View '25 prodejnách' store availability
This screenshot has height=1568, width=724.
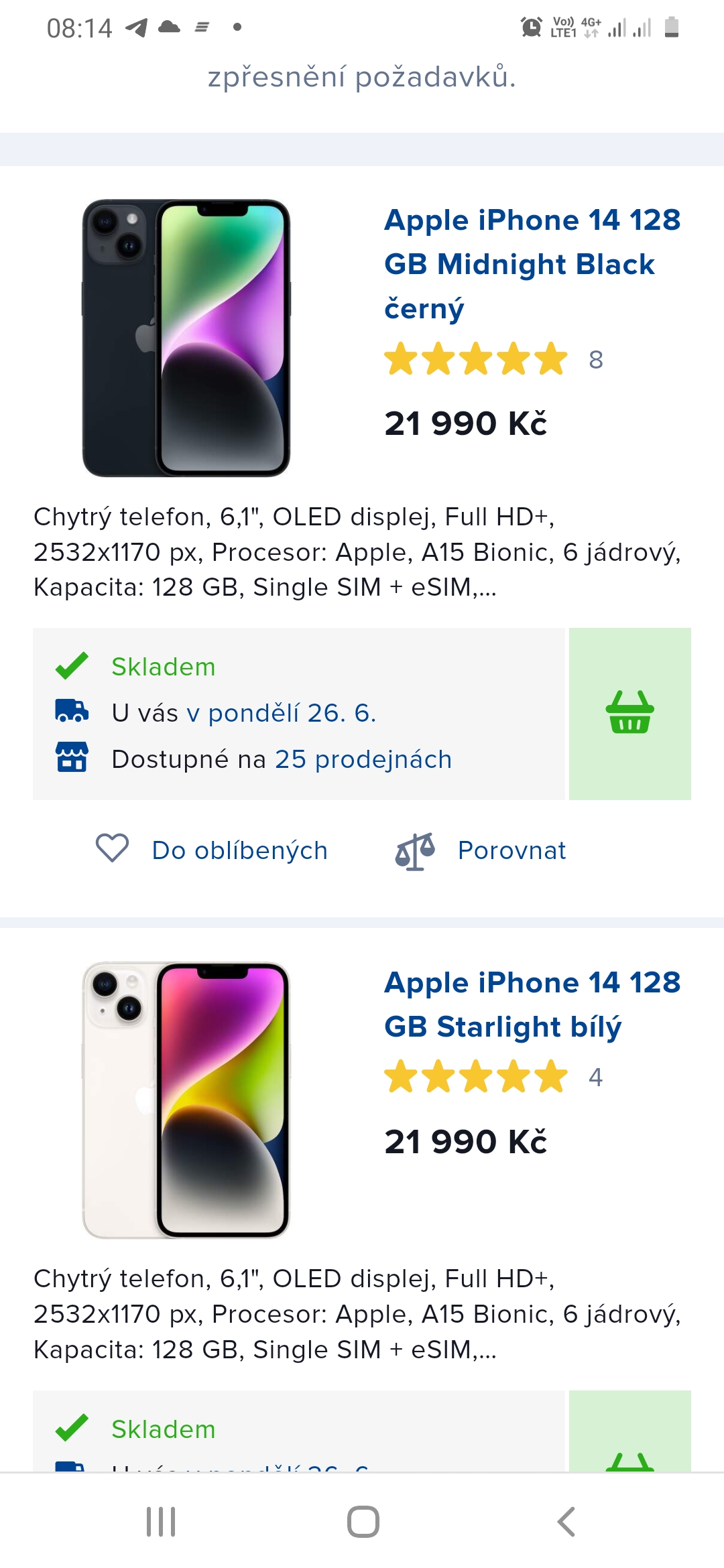tap(363, 759)
